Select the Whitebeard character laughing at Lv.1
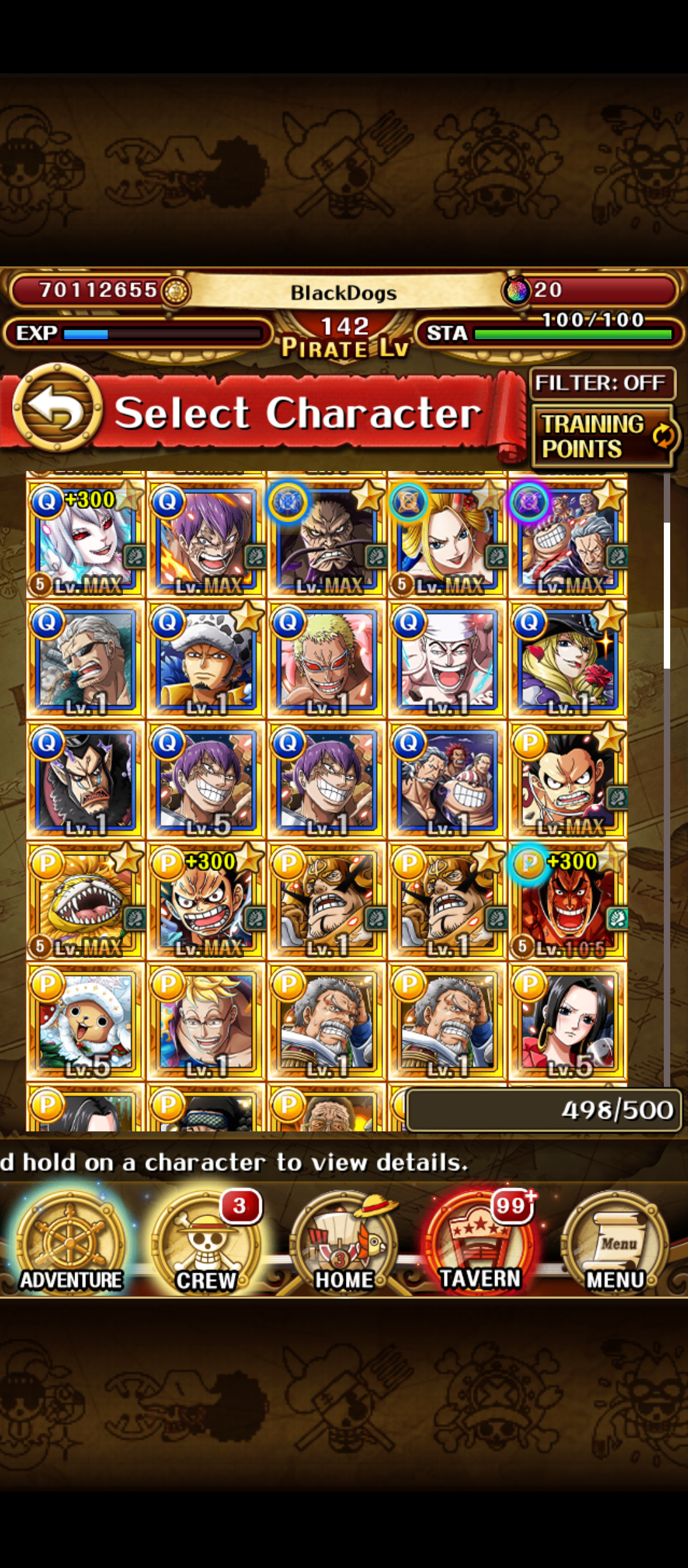 pos(447,659)
